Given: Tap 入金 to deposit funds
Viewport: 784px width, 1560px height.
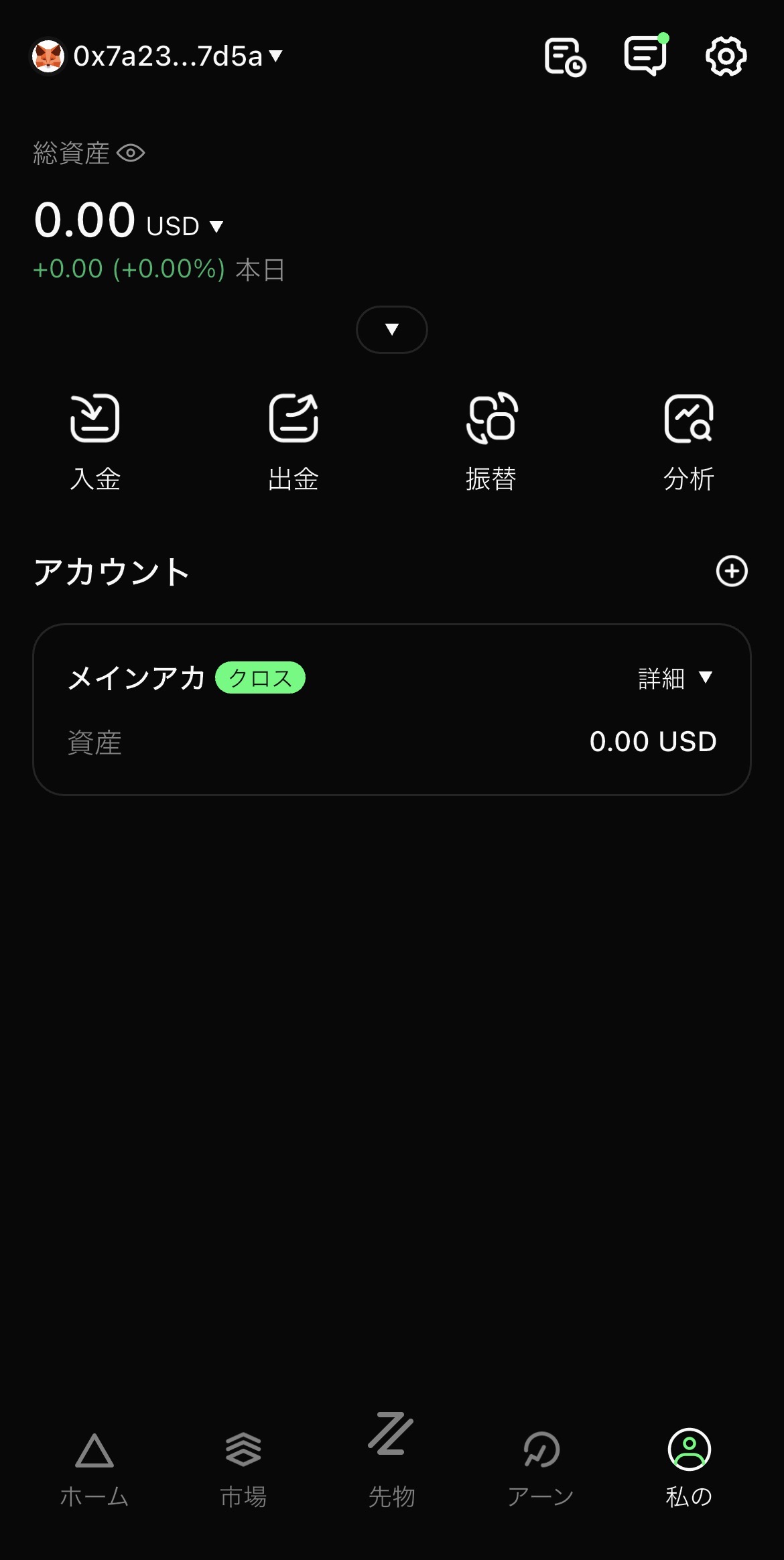Looking at the screenshot, I should click(x=95, y=442).
